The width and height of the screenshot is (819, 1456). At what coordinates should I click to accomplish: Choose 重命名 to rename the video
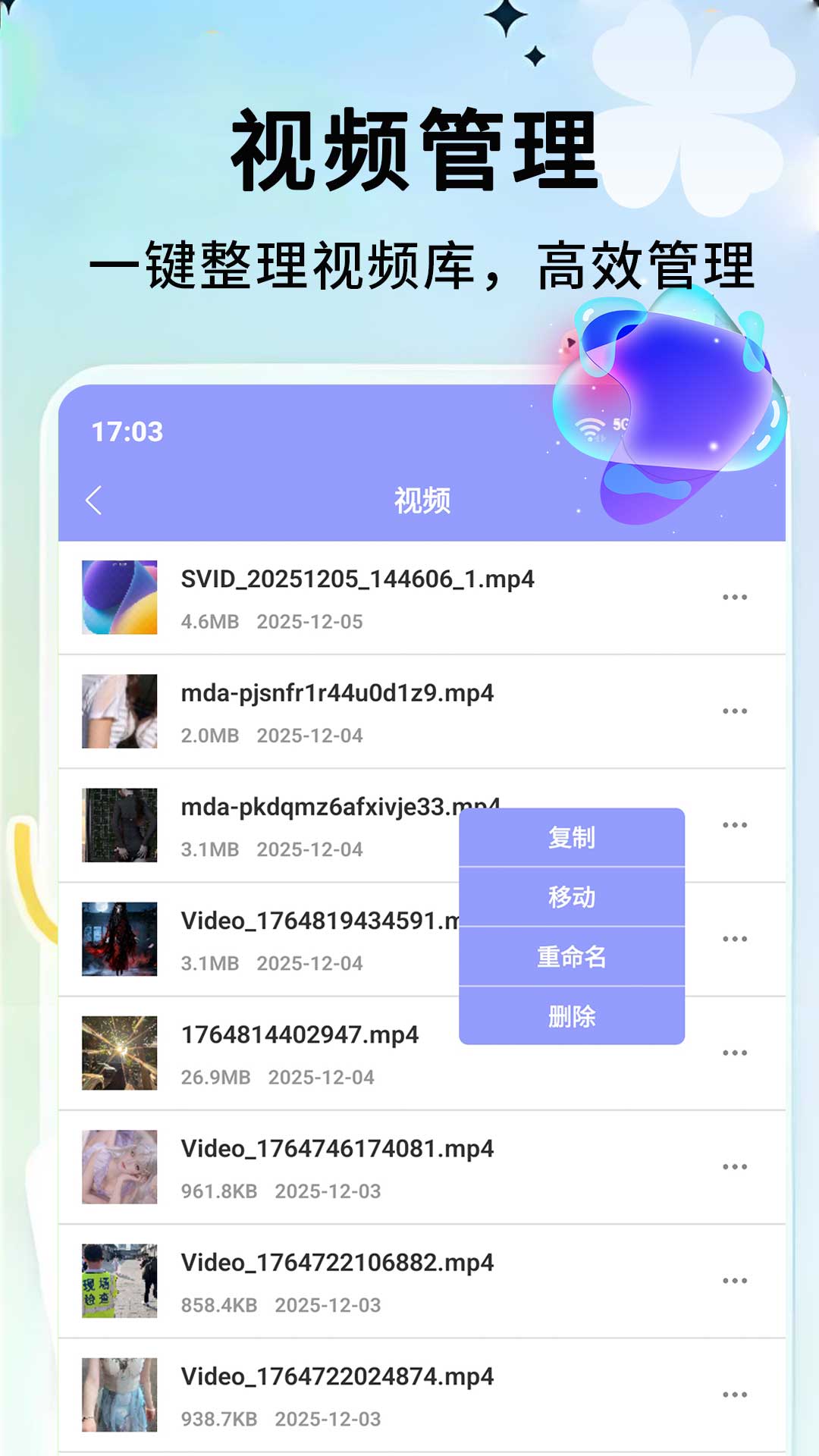click(x=570, y=955)
